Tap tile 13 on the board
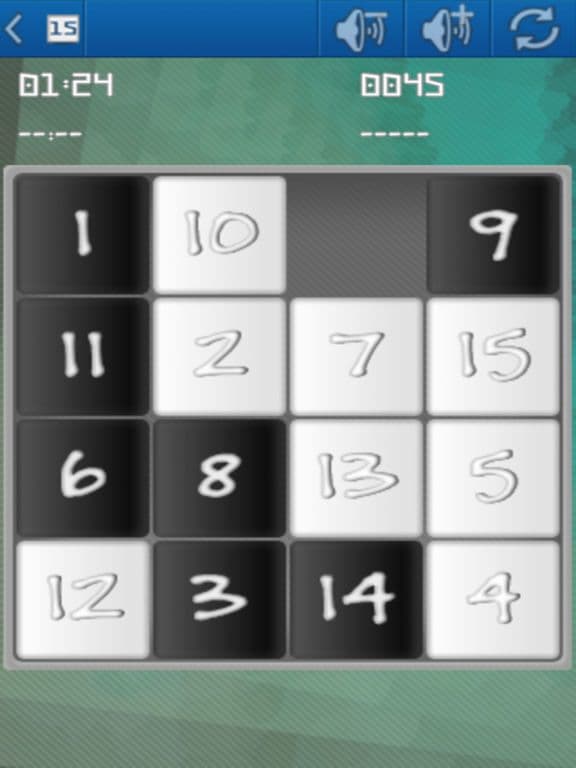This screenshot has height=768, width=576. click(x=356, y=478)
